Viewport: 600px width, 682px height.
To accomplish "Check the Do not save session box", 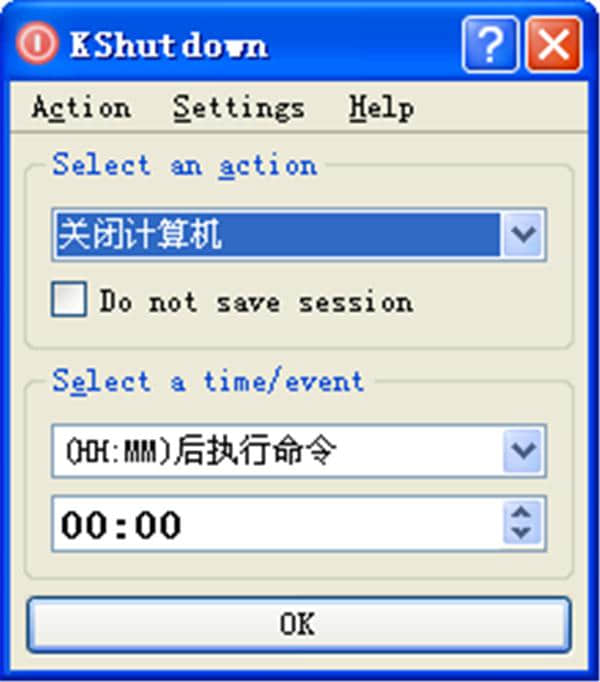I will 69,300.
